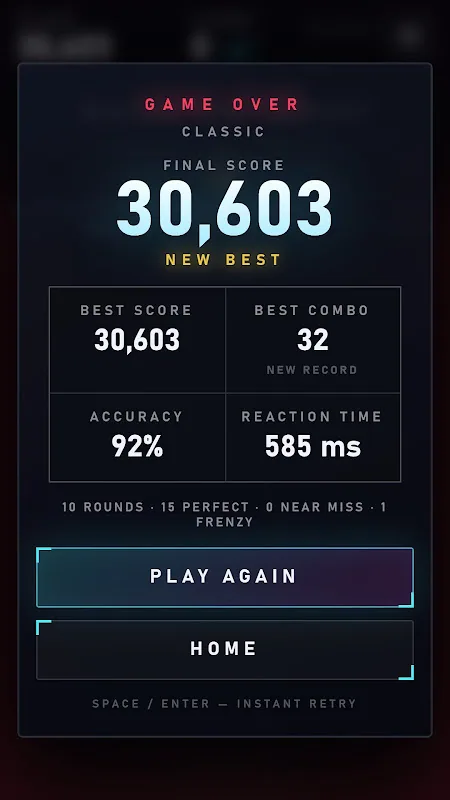This screenshot has height=800, width=450.
Task: Tap Play Again to restart the game
Action: point(224,577)
